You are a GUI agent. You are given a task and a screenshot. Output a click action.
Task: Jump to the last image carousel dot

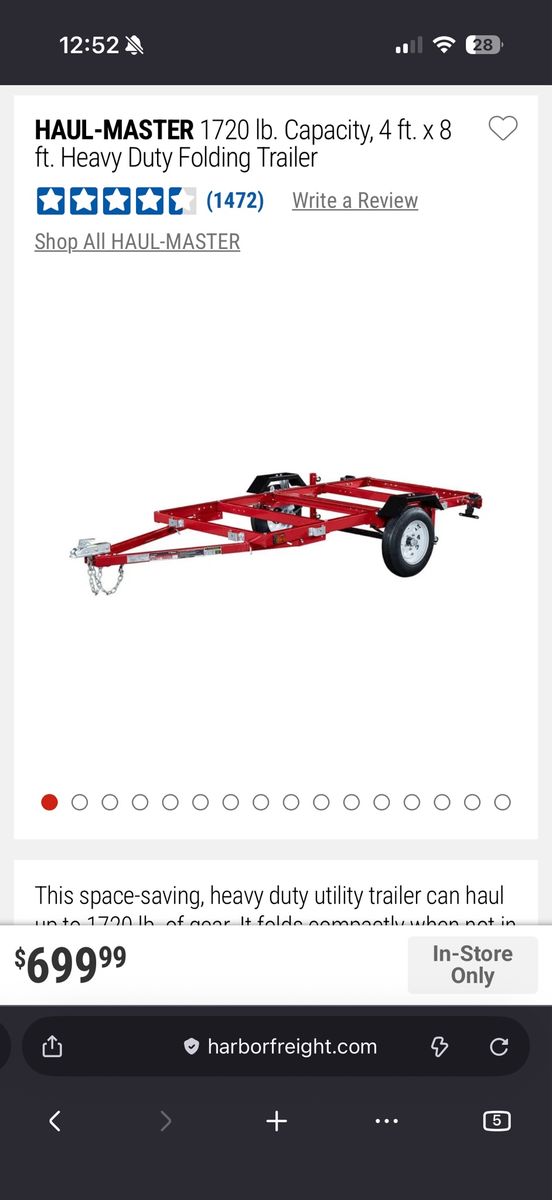502,802
